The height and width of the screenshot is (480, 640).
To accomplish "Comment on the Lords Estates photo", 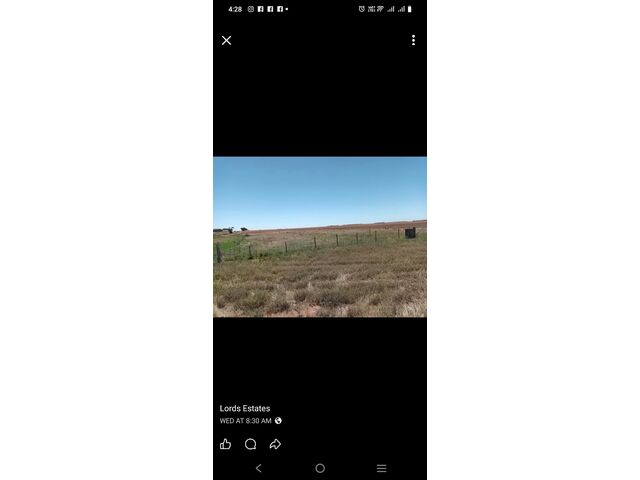I will [250, 444].
